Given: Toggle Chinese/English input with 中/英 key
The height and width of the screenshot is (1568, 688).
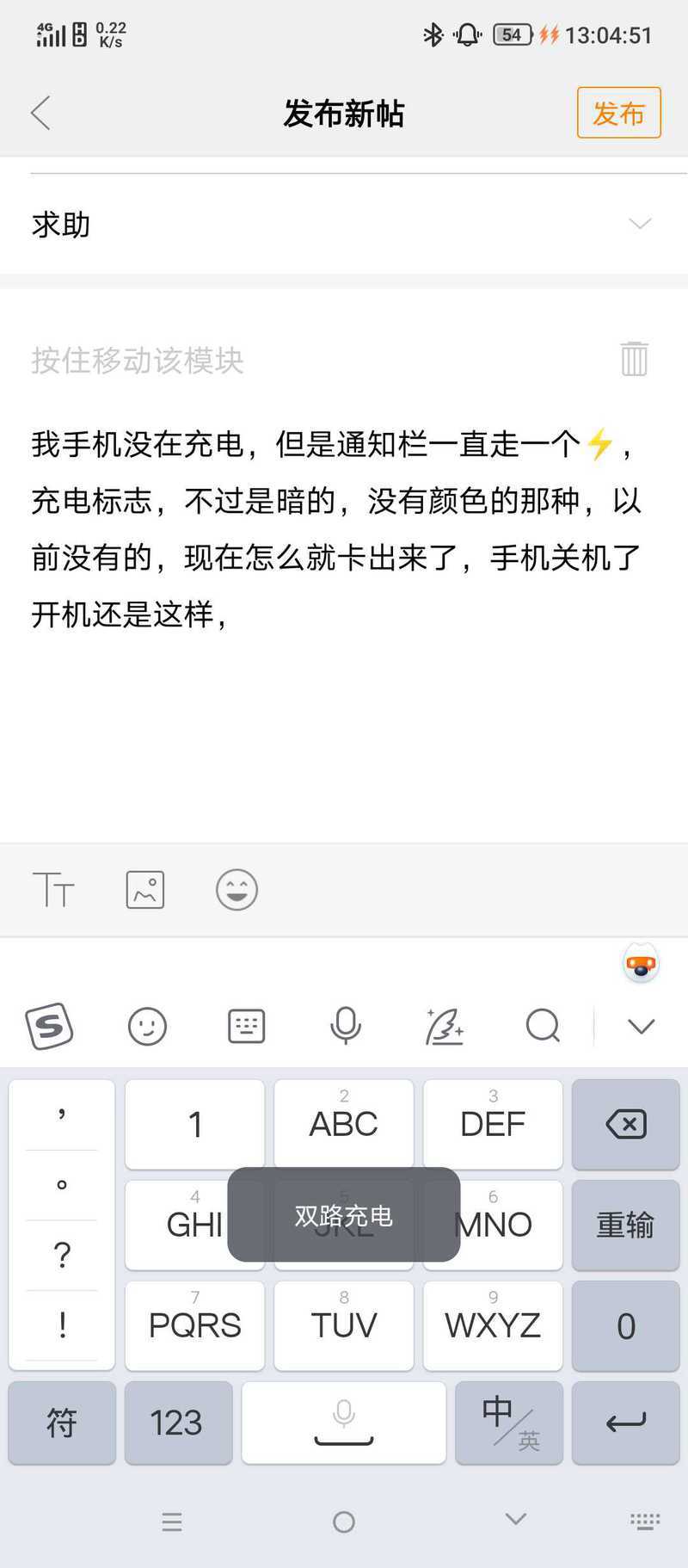Looking at the screenshot, I should pos(509,1423).
